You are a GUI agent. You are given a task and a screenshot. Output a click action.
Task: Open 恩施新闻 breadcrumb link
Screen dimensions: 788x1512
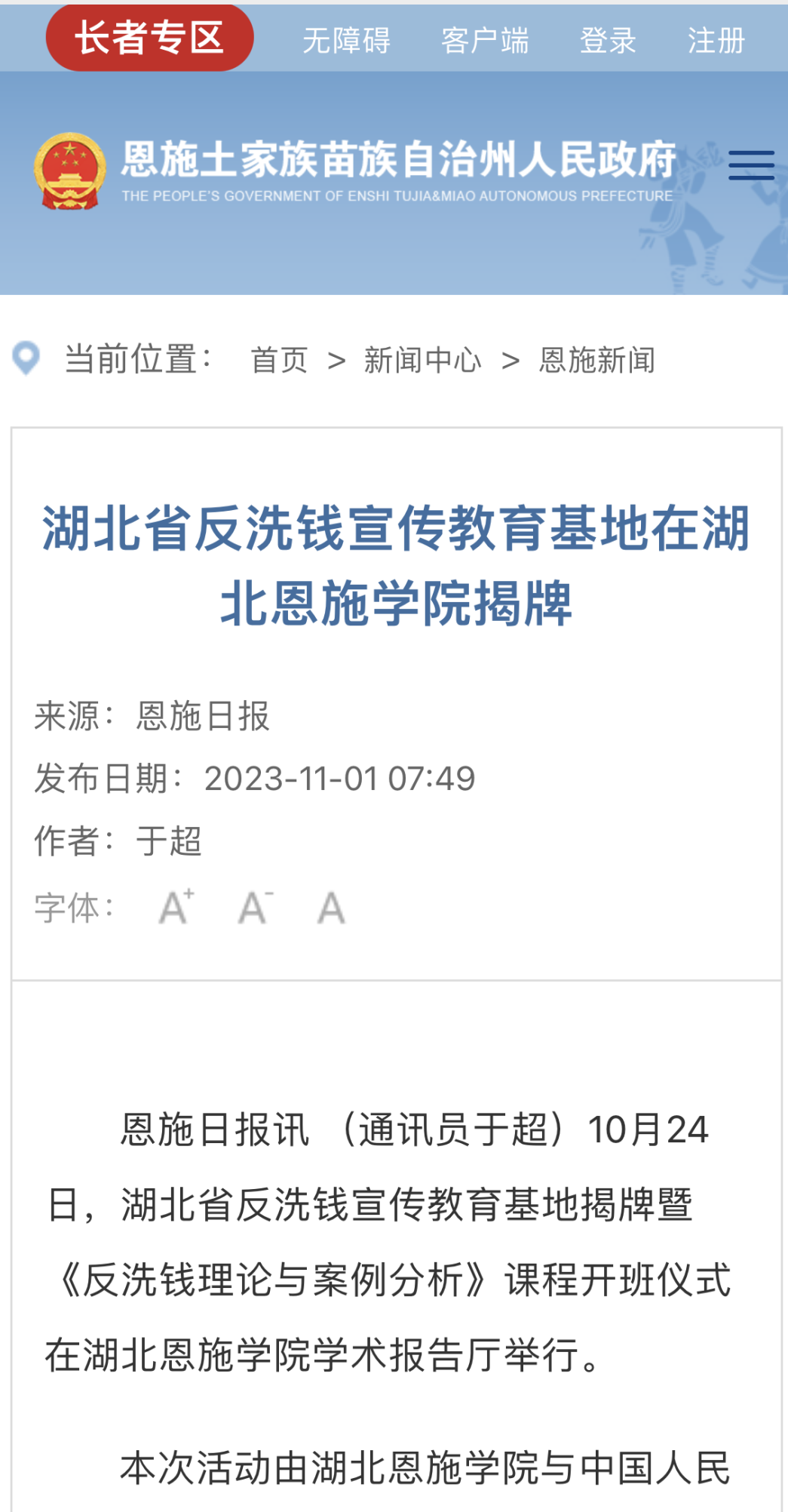(x=596, y=360)
